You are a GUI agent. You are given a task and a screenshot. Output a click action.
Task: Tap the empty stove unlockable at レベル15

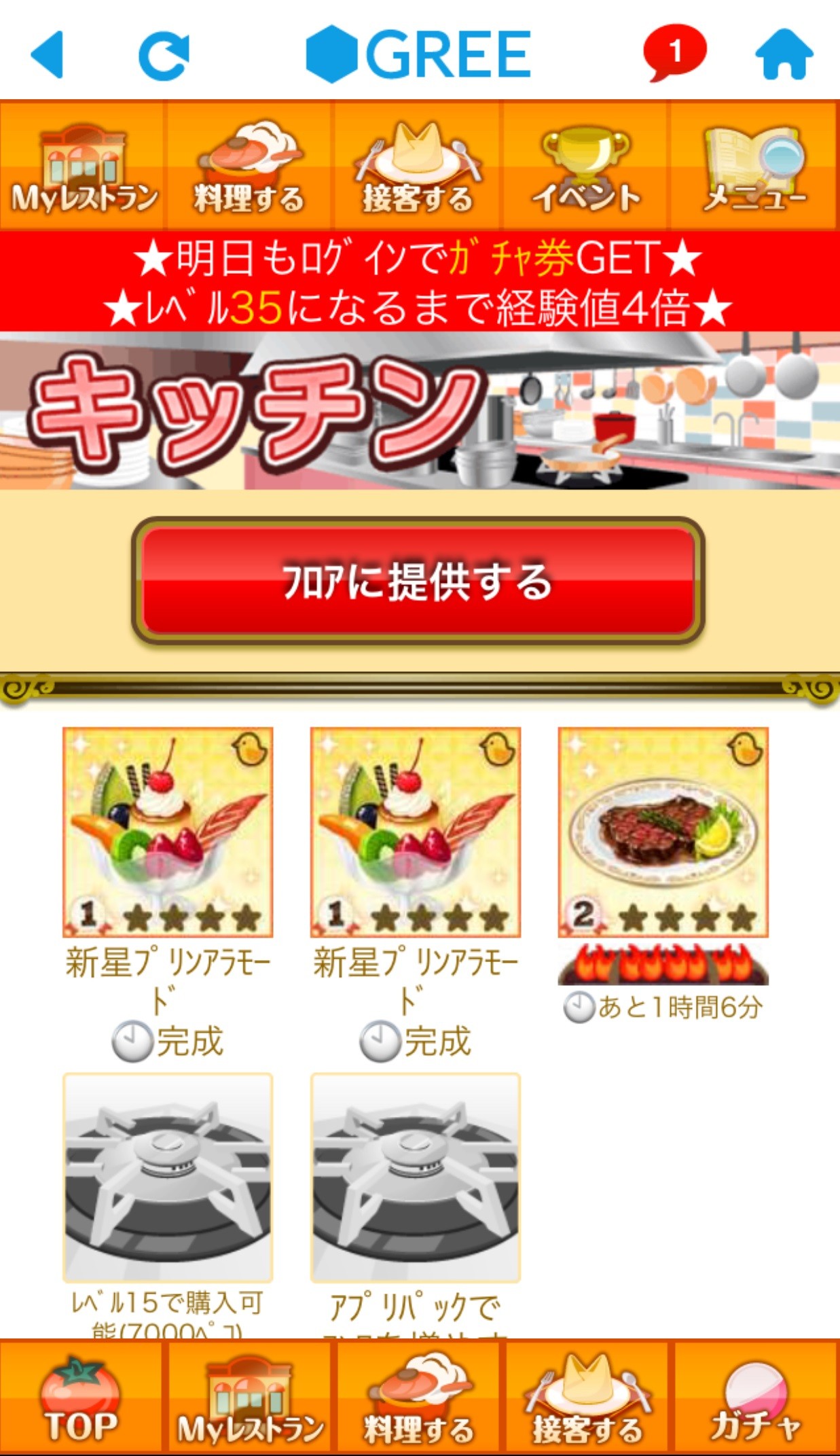tap(168, 1177)
